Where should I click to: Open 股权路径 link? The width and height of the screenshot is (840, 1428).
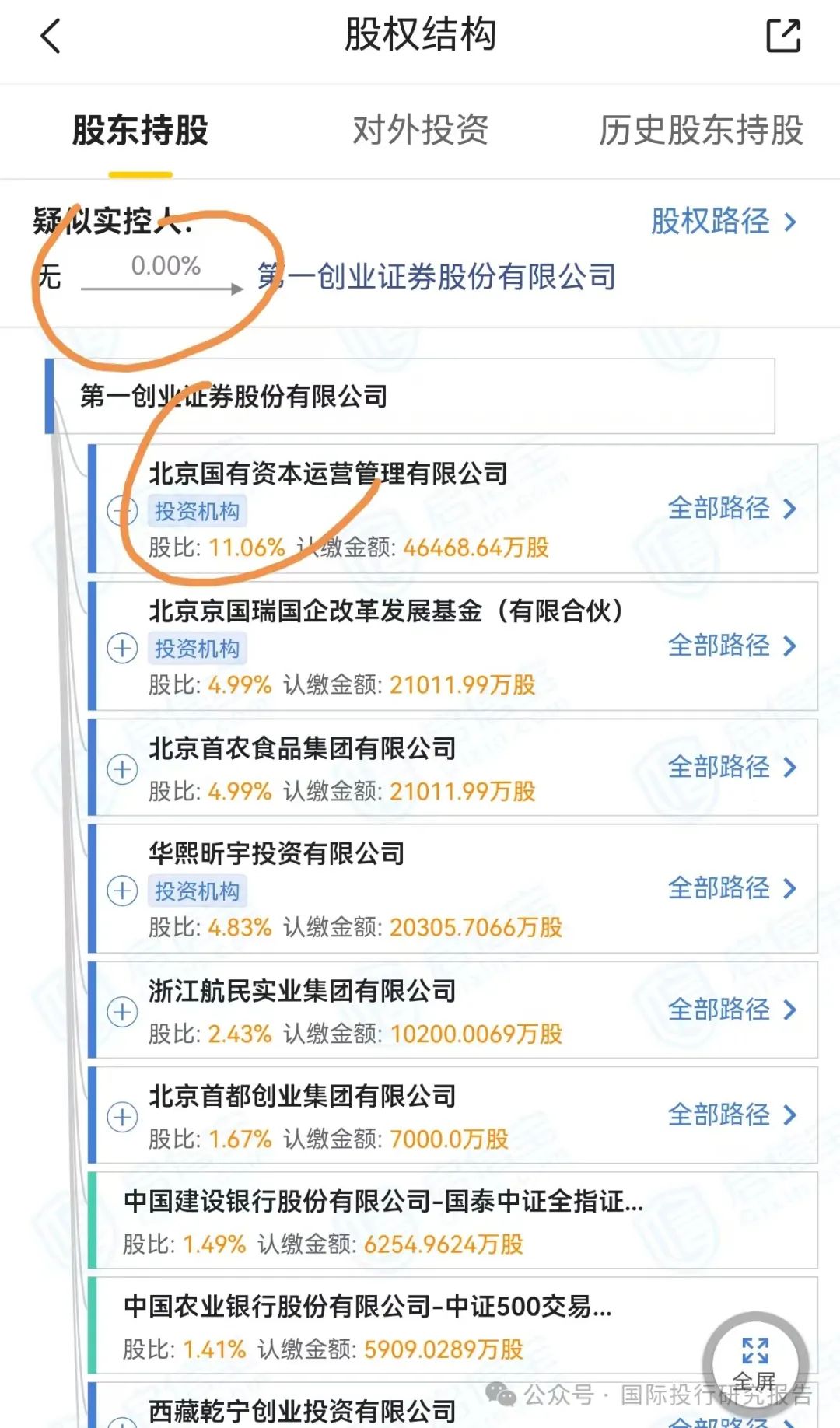723,222
